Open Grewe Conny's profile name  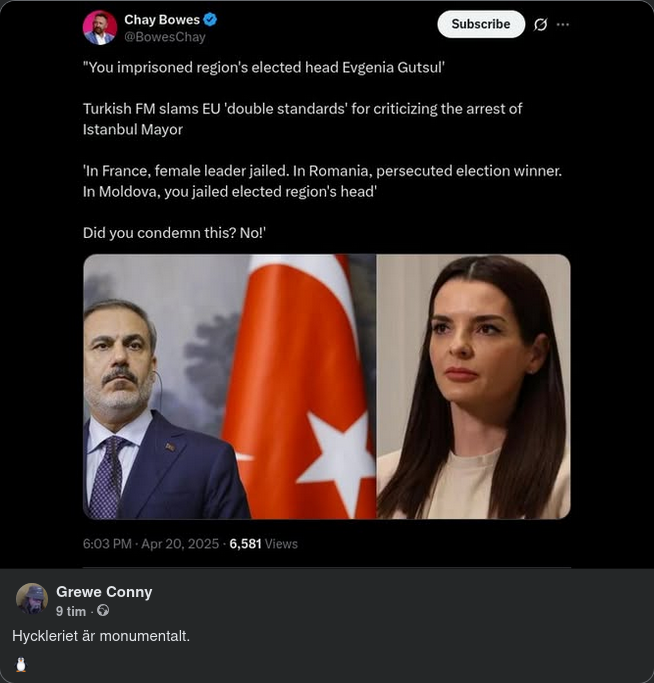point(104,592)
